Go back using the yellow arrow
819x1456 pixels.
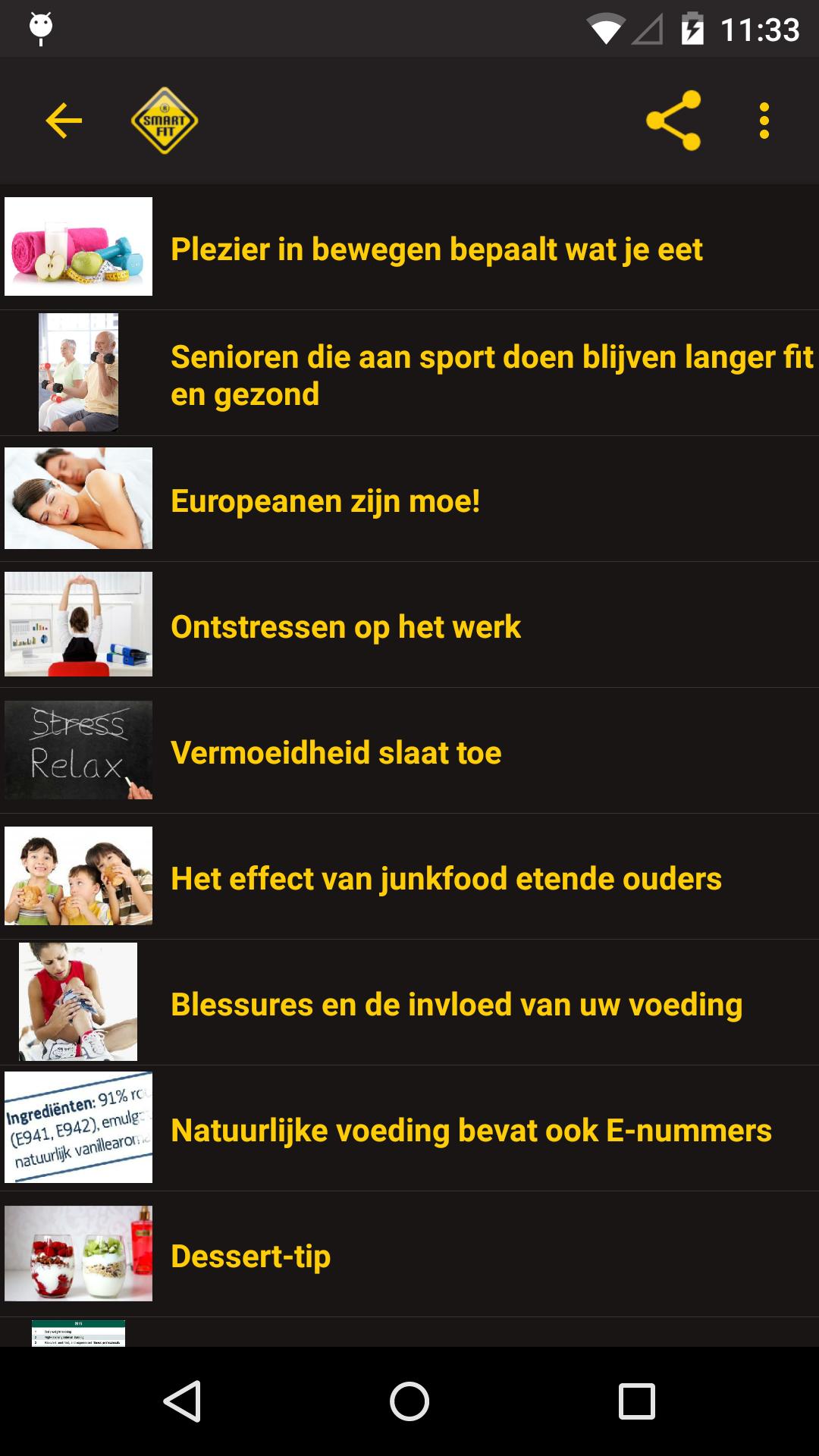(x=64, y=121)
